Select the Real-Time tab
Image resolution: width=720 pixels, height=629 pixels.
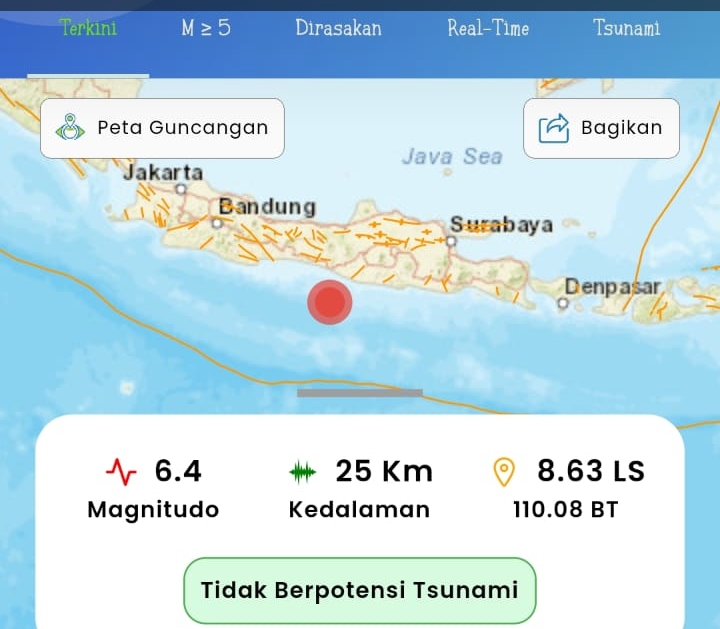tap(488, 29)
